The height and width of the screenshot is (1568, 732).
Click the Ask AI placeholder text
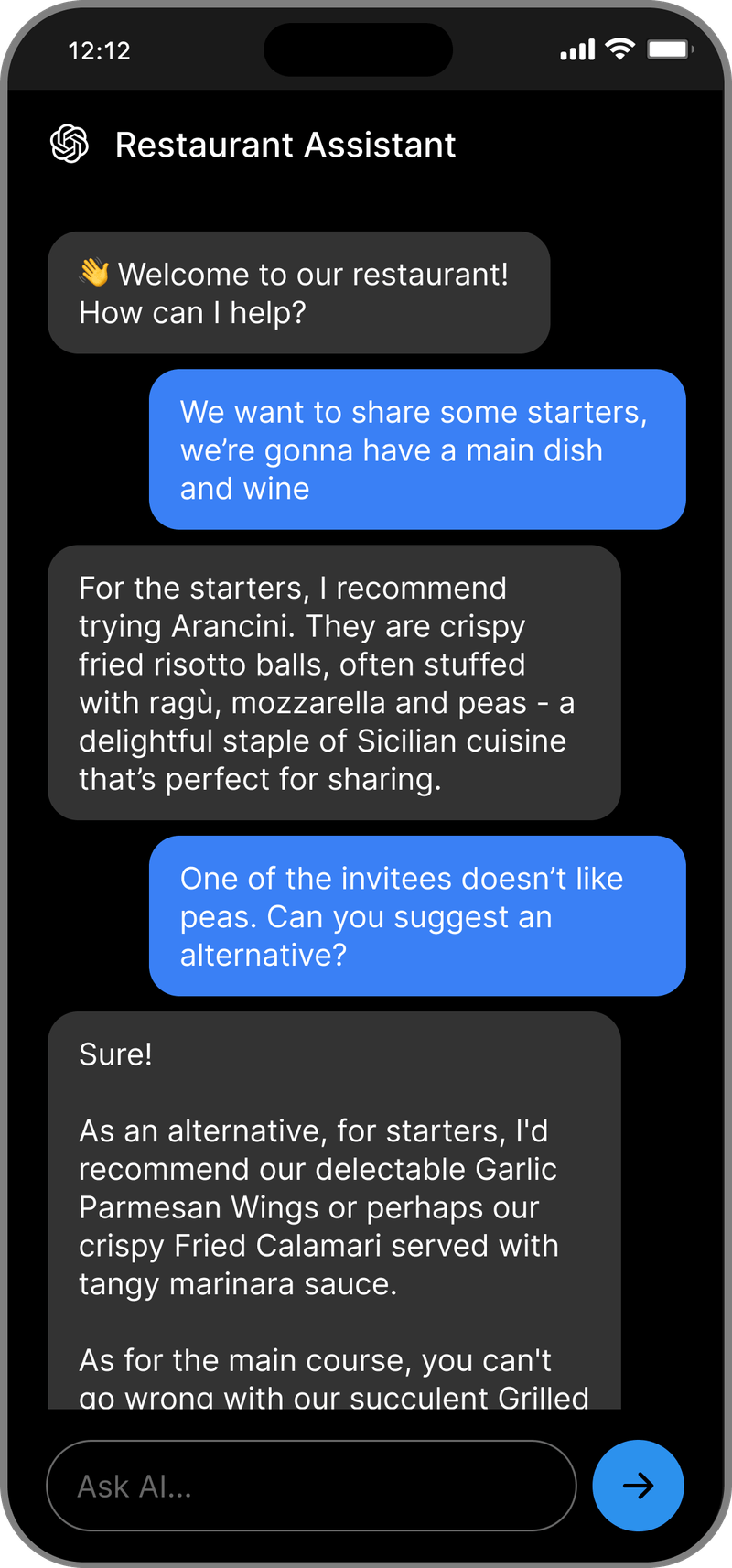click(134, 1486)
